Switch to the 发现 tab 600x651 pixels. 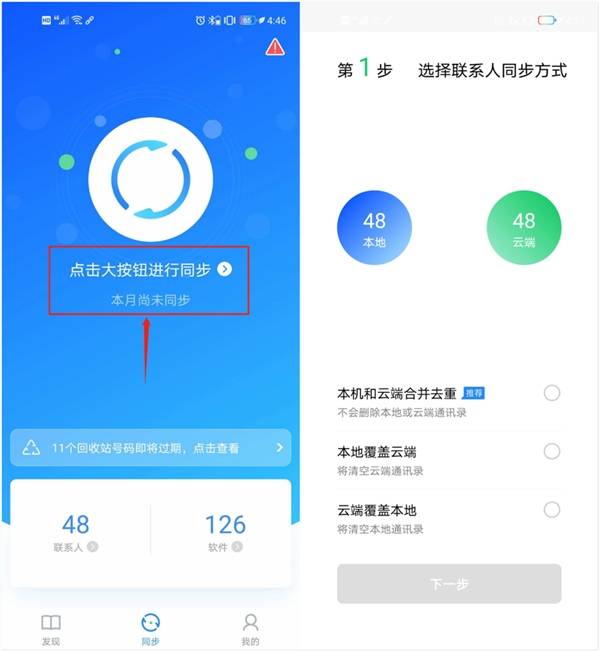point(51,629)
